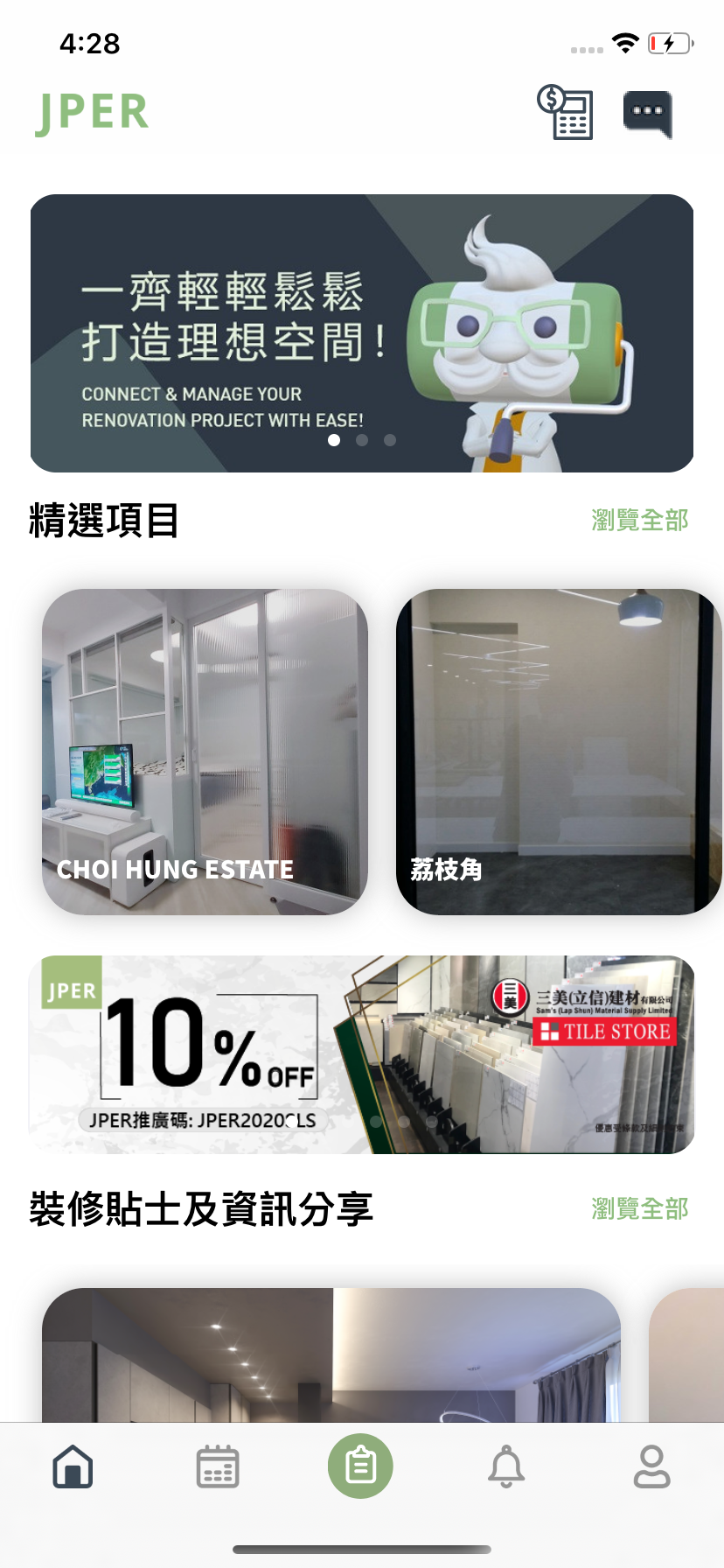Screen dimensions: 724x1568
Task: Open the cost calculator icon
Action: (x=565, y=112)
